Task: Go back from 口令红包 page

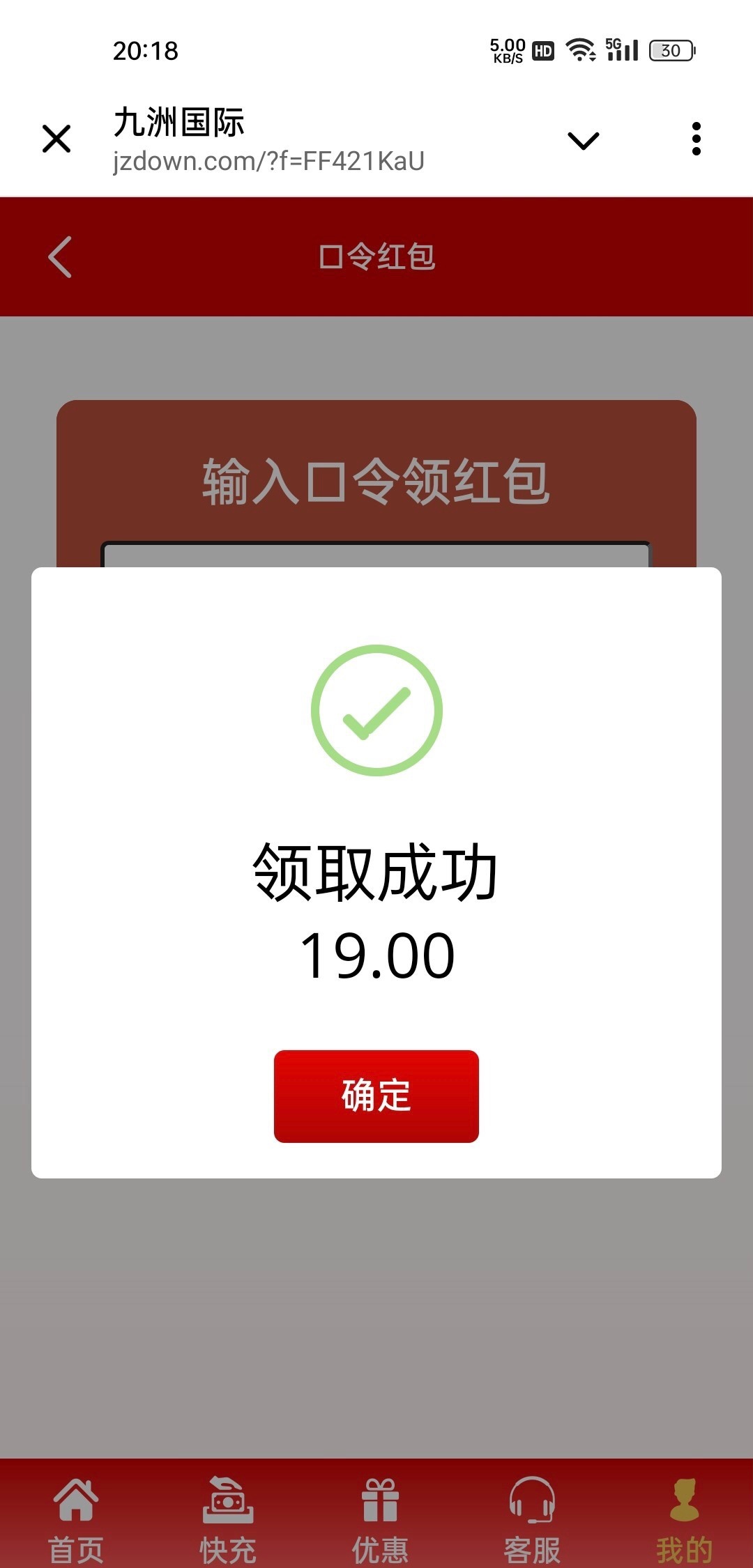Action: [x=60, y=257]
